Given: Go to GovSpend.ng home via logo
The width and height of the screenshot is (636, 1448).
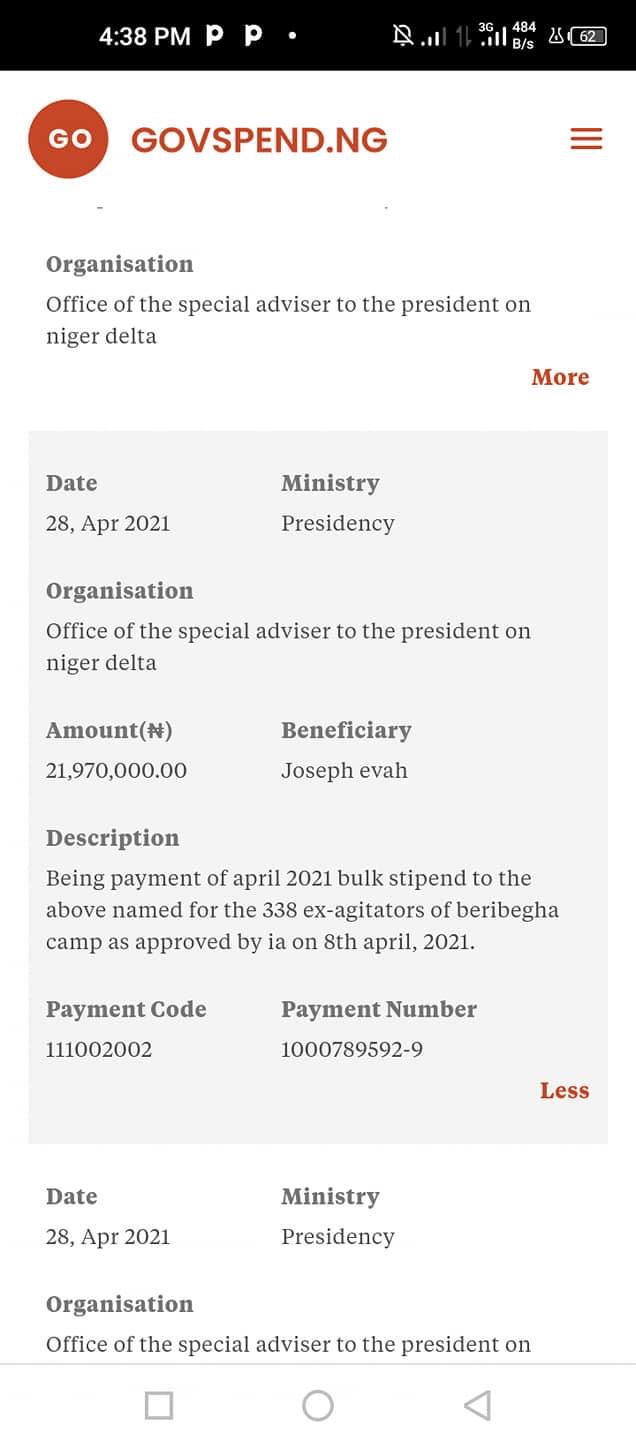Looking at the screenshot, I should click(208, 140).
